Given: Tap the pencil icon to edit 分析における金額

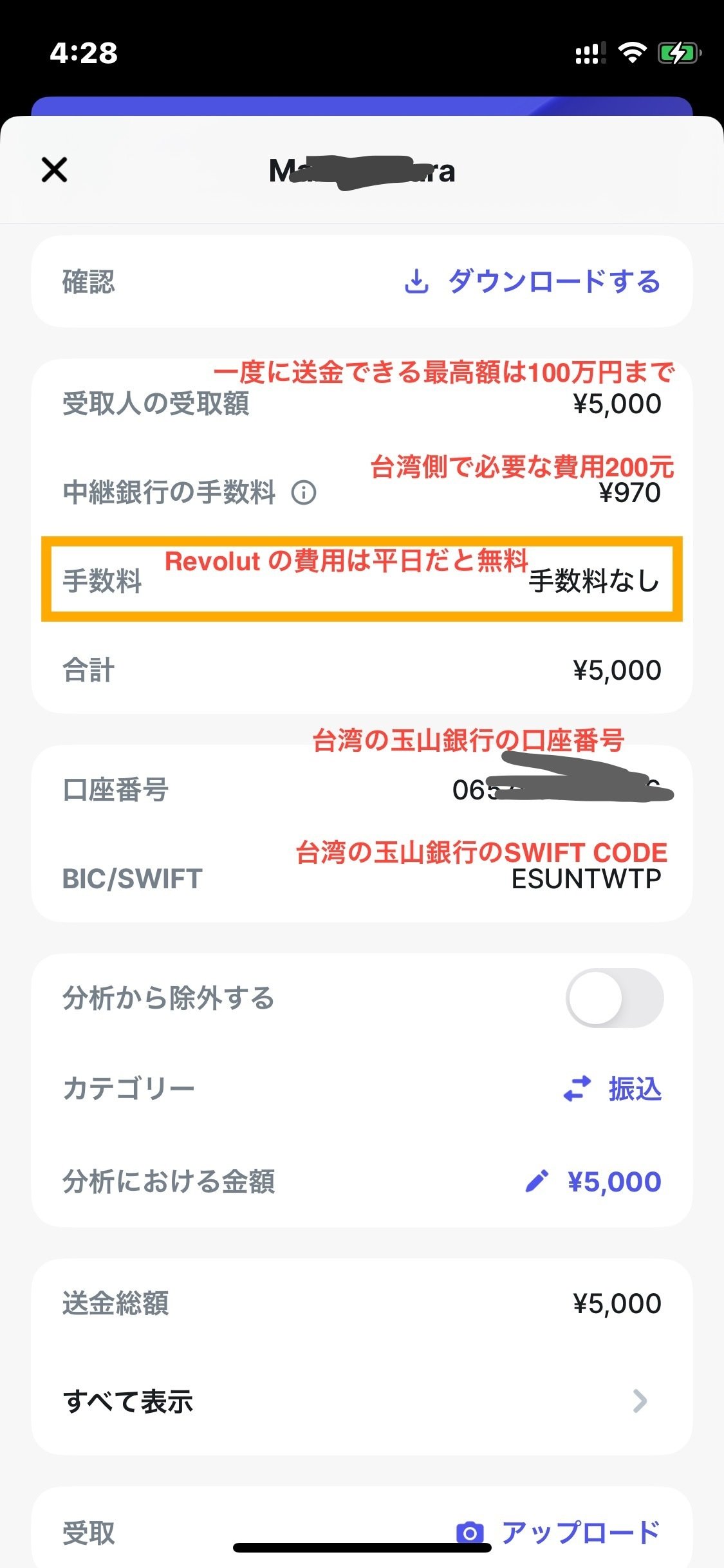Looking at the screenshot, I should [537, 1180].
